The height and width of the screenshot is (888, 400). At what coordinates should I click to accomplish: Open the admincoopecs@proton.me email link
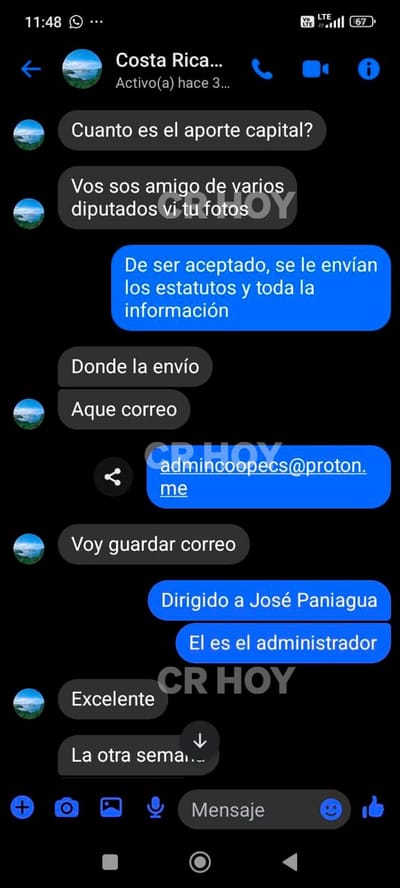point(263,477)
